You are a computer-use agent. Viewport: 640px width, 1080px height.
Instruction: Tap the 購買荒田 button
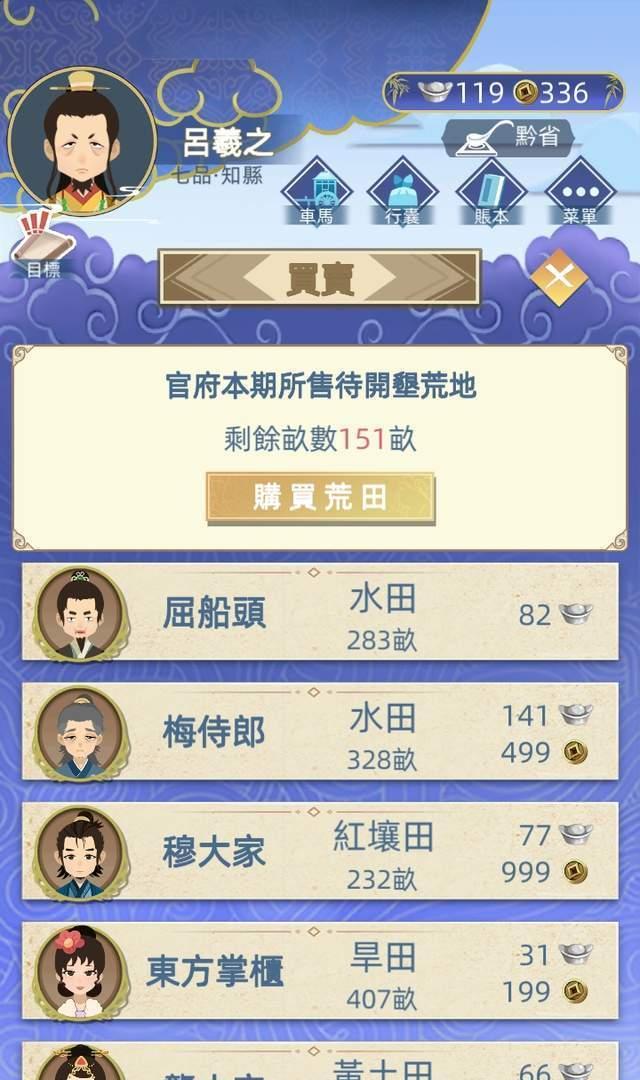pos(320,498)
